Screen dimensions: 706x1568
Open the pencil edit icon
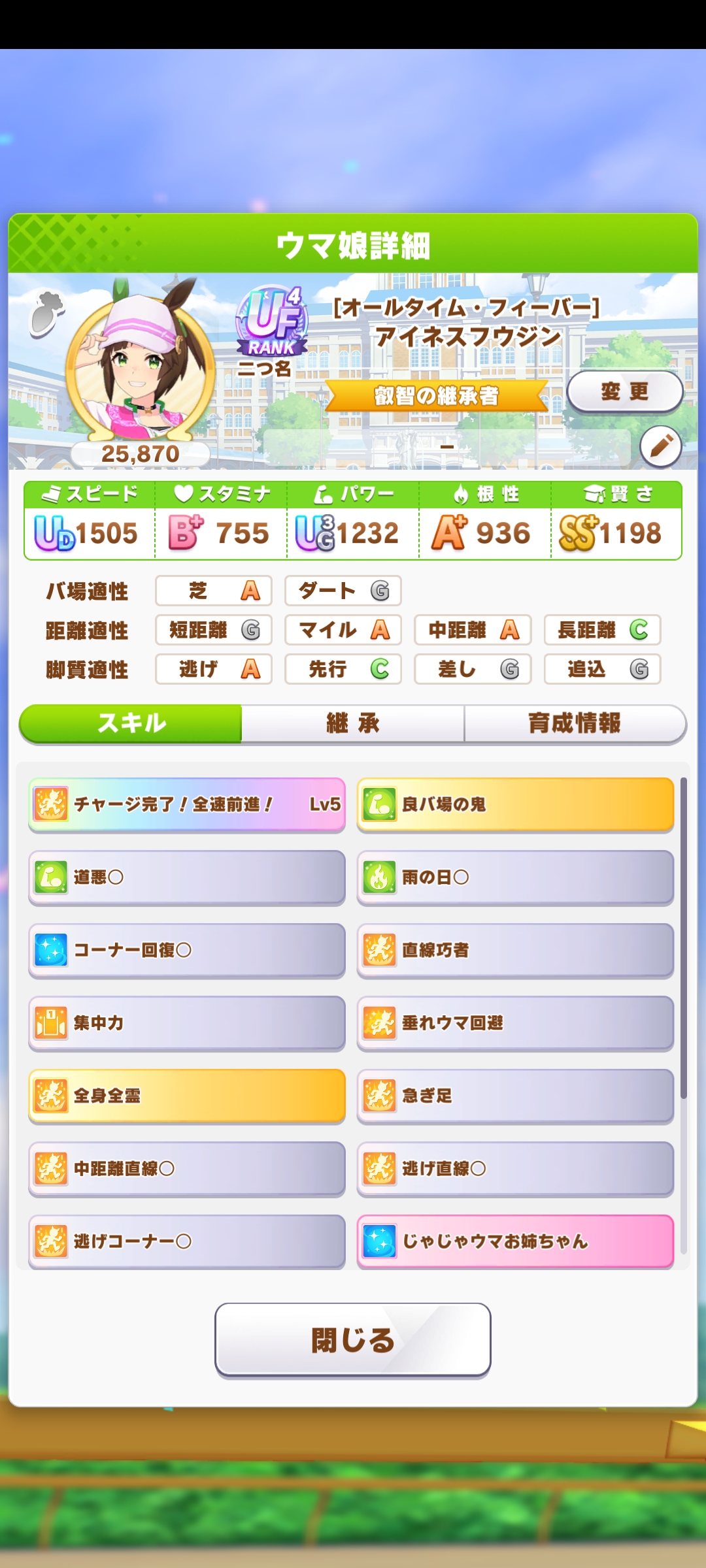coord(660,446)
